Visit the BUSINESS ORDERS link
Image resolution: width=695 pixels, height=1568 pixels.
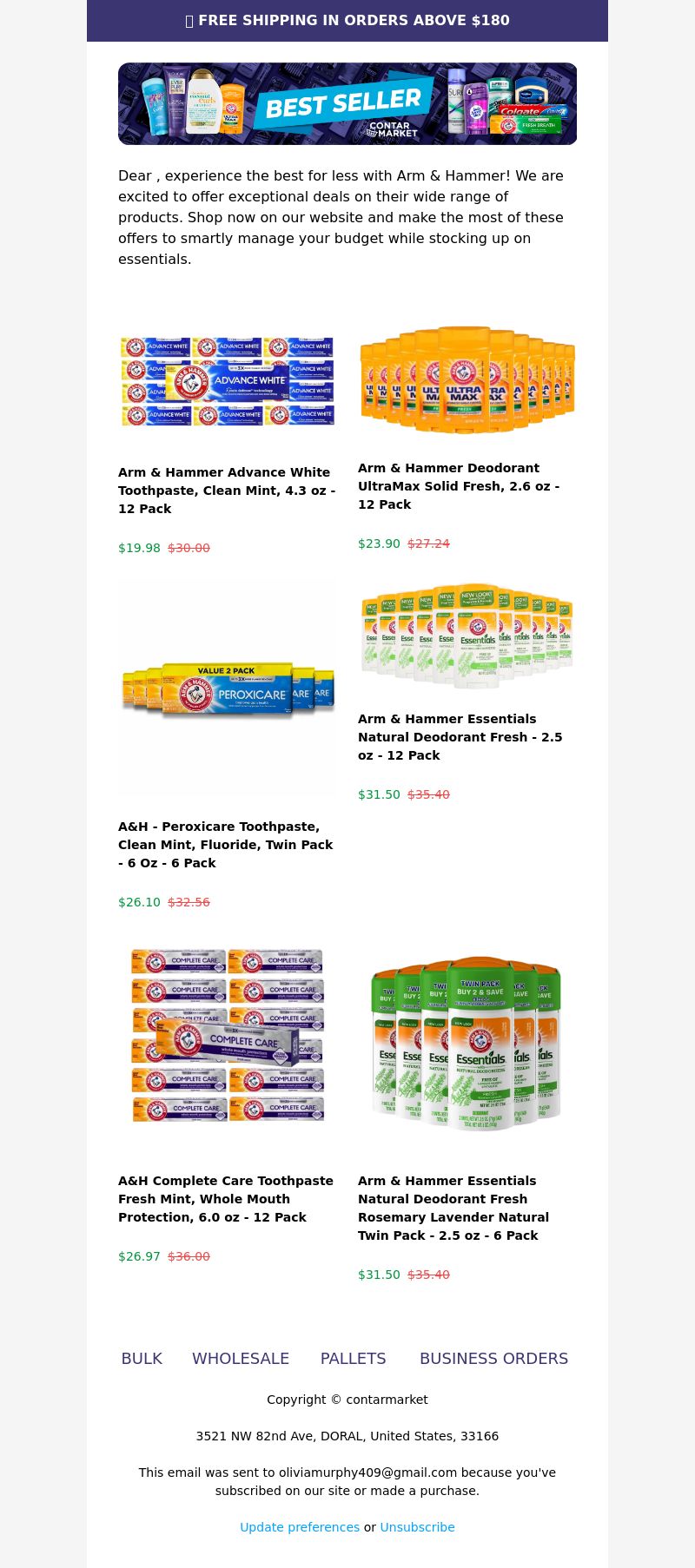coord(493,1359)
